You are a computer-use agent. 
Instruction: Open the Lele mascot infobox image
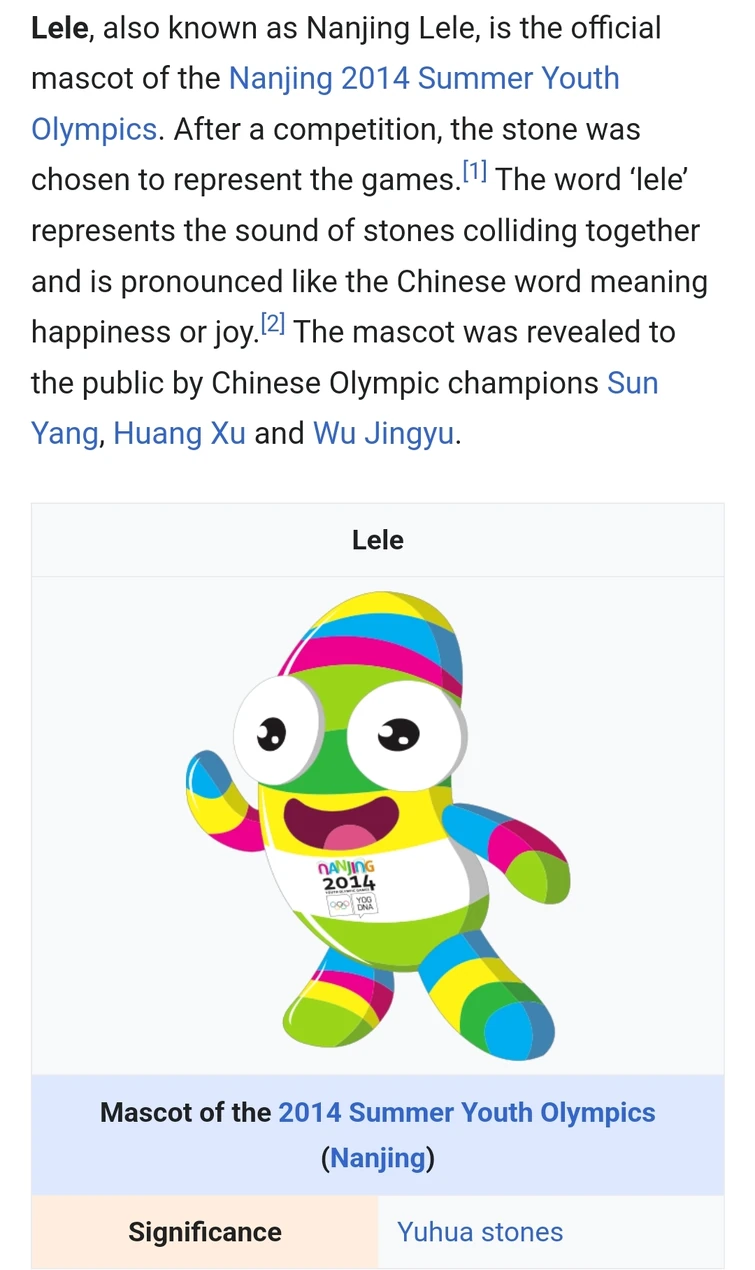[378, 825]
